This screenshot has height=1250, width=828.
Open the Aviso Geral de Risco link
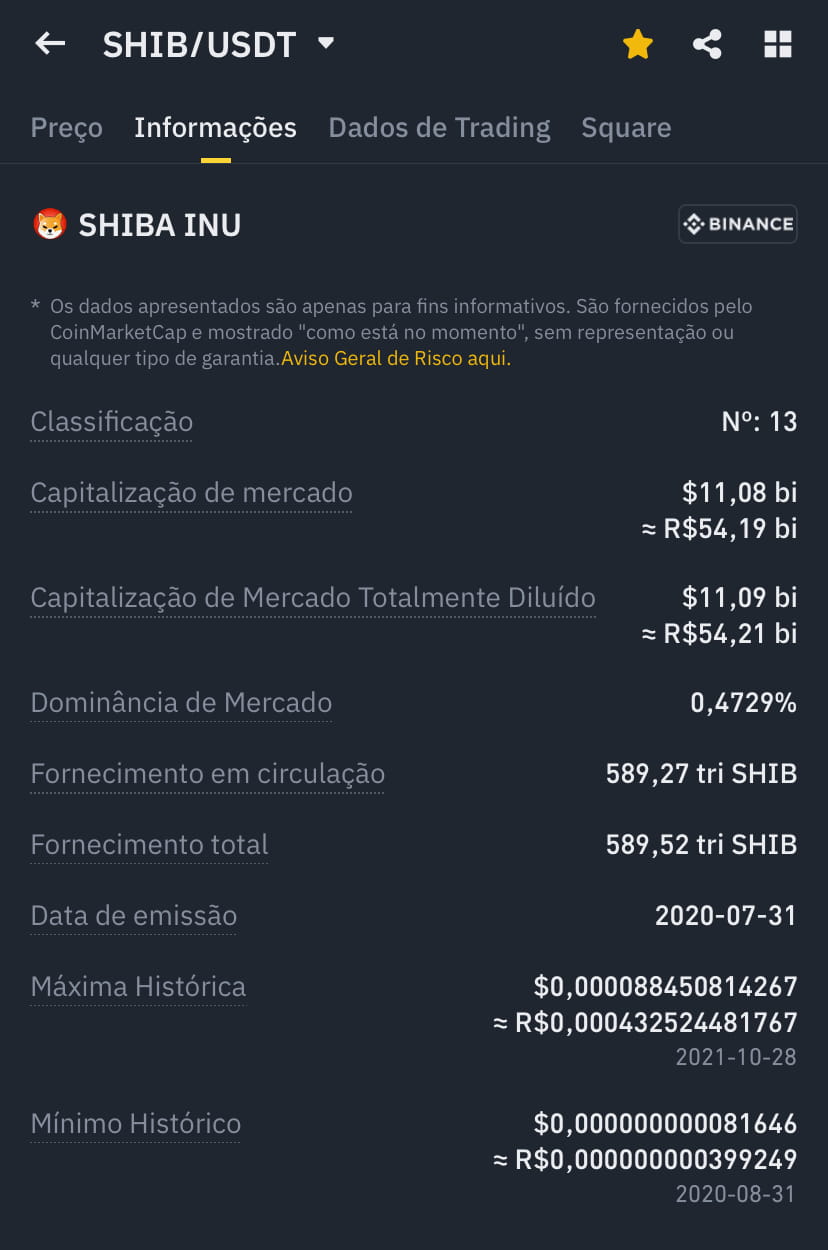[396, 359]
